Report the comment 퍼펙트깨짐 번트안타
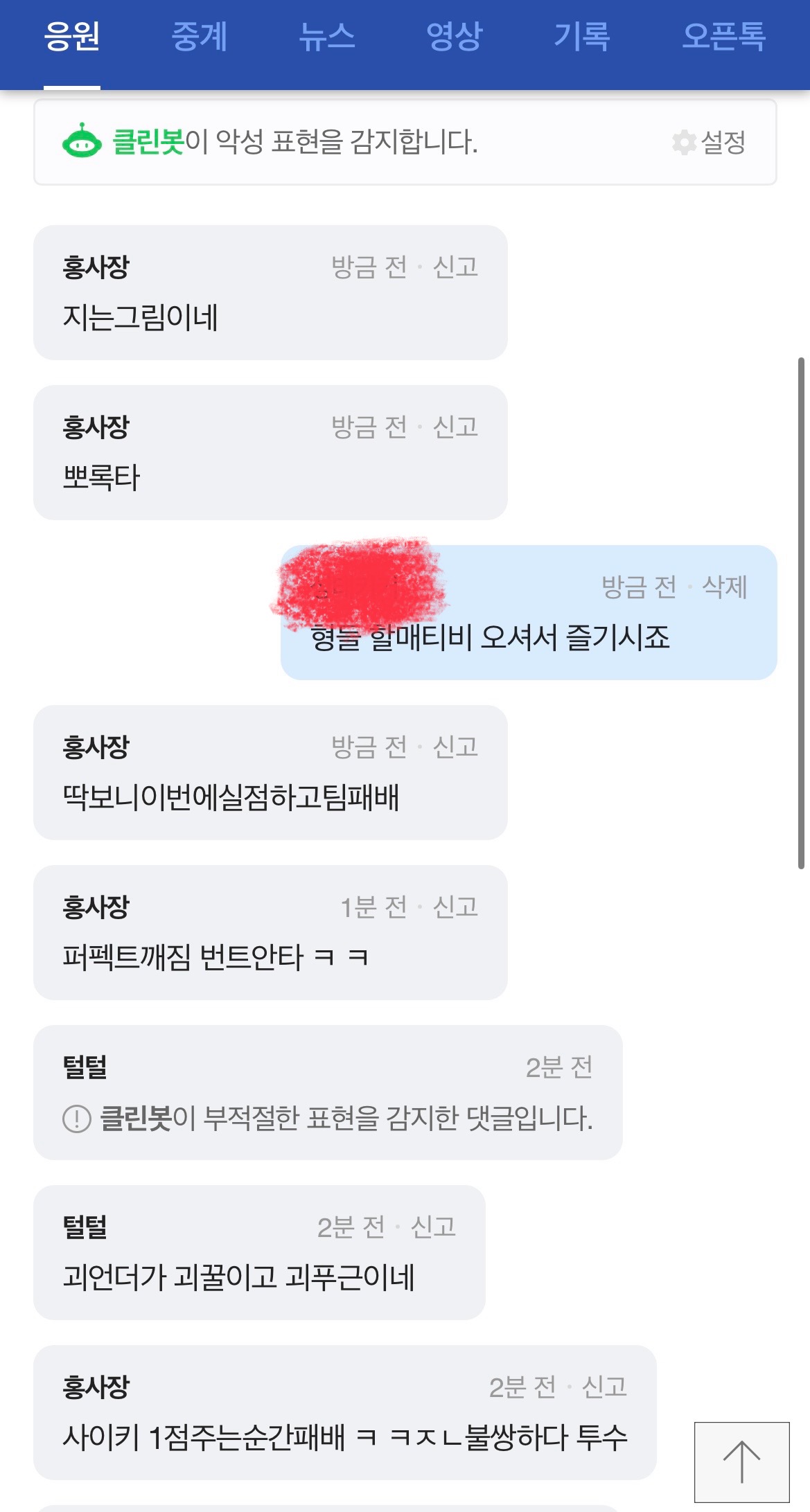The image size is (810, 1512). pyautogui.click(x=455, y=907)
